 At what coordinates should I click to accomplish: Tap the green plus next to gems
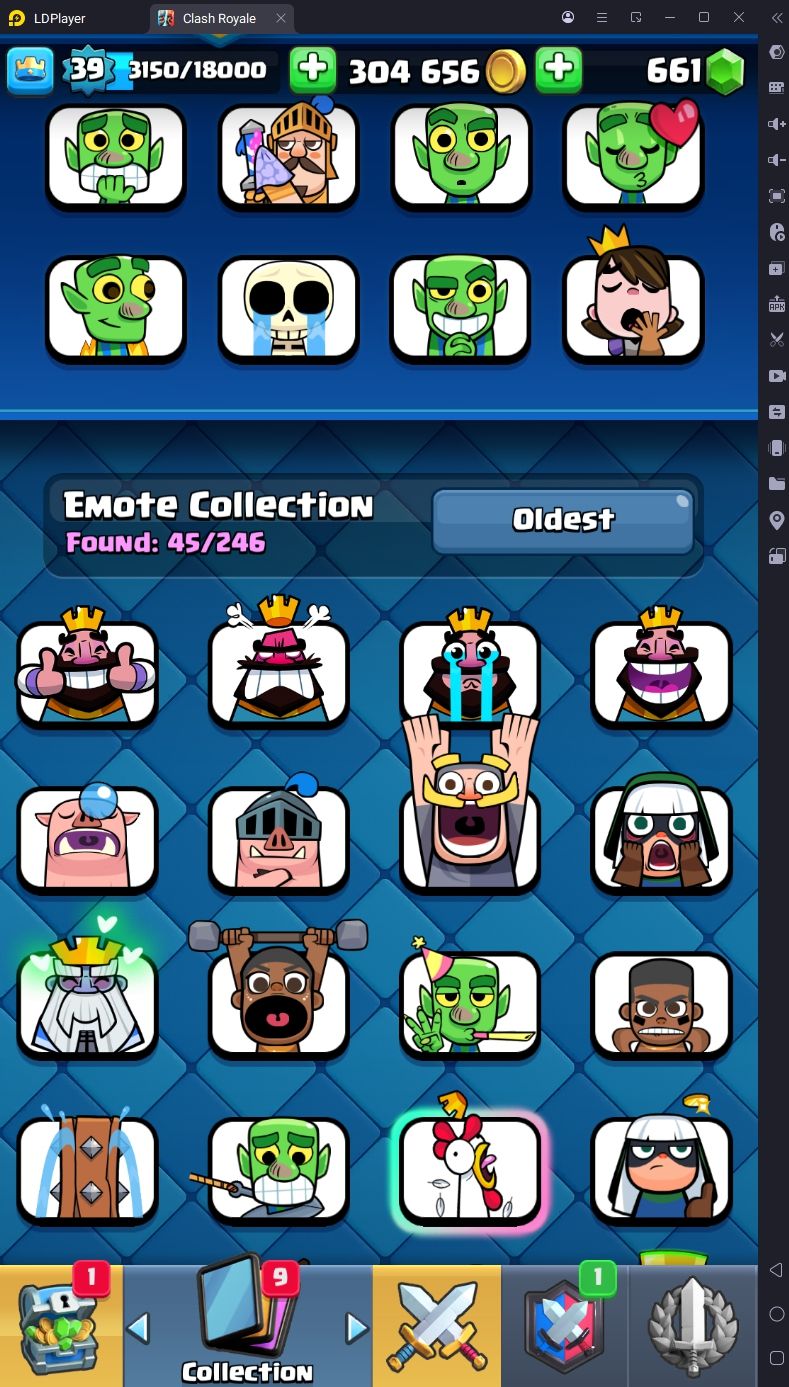(x=559, y=69)
